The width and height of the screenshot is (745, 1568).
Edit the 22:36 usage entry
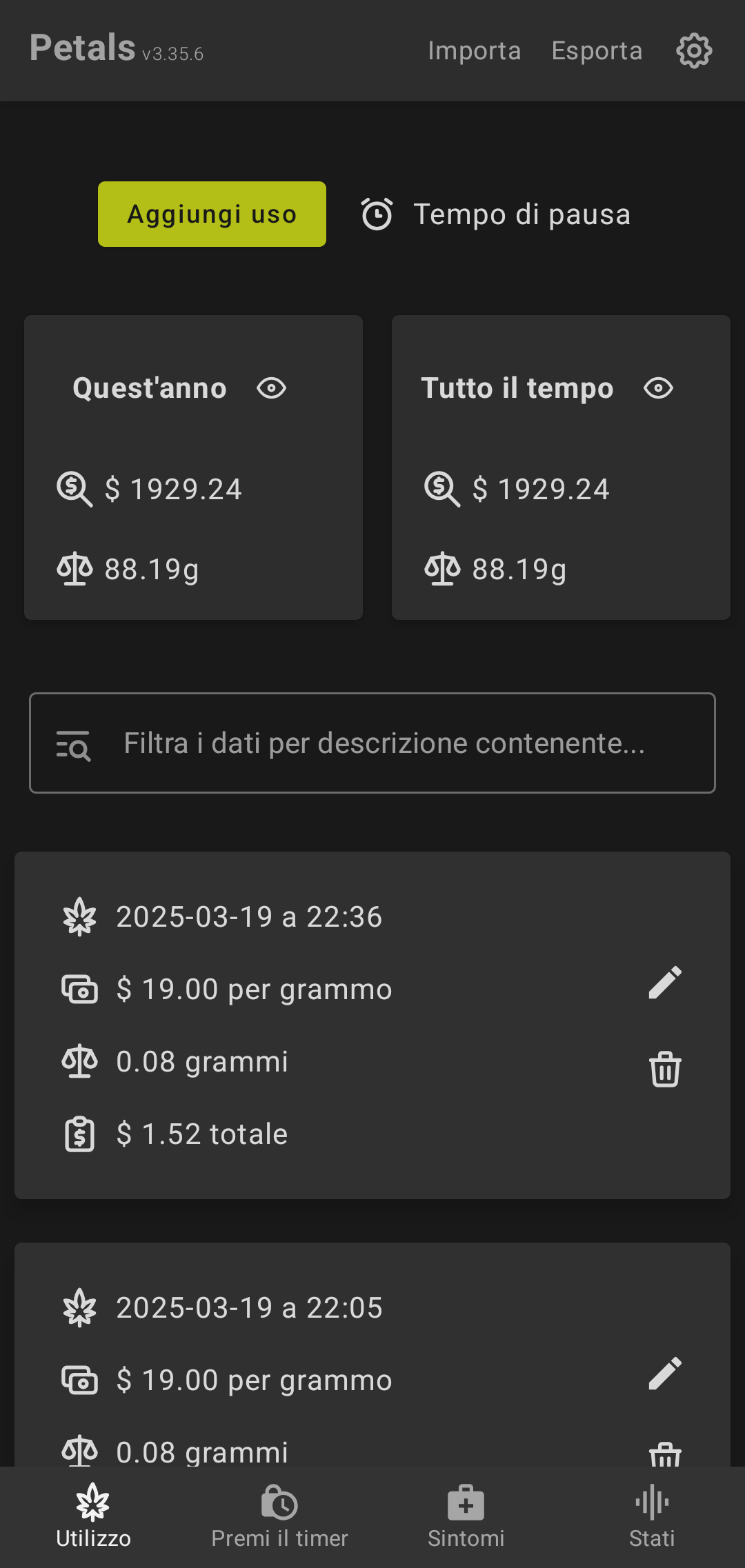(665, 983)
